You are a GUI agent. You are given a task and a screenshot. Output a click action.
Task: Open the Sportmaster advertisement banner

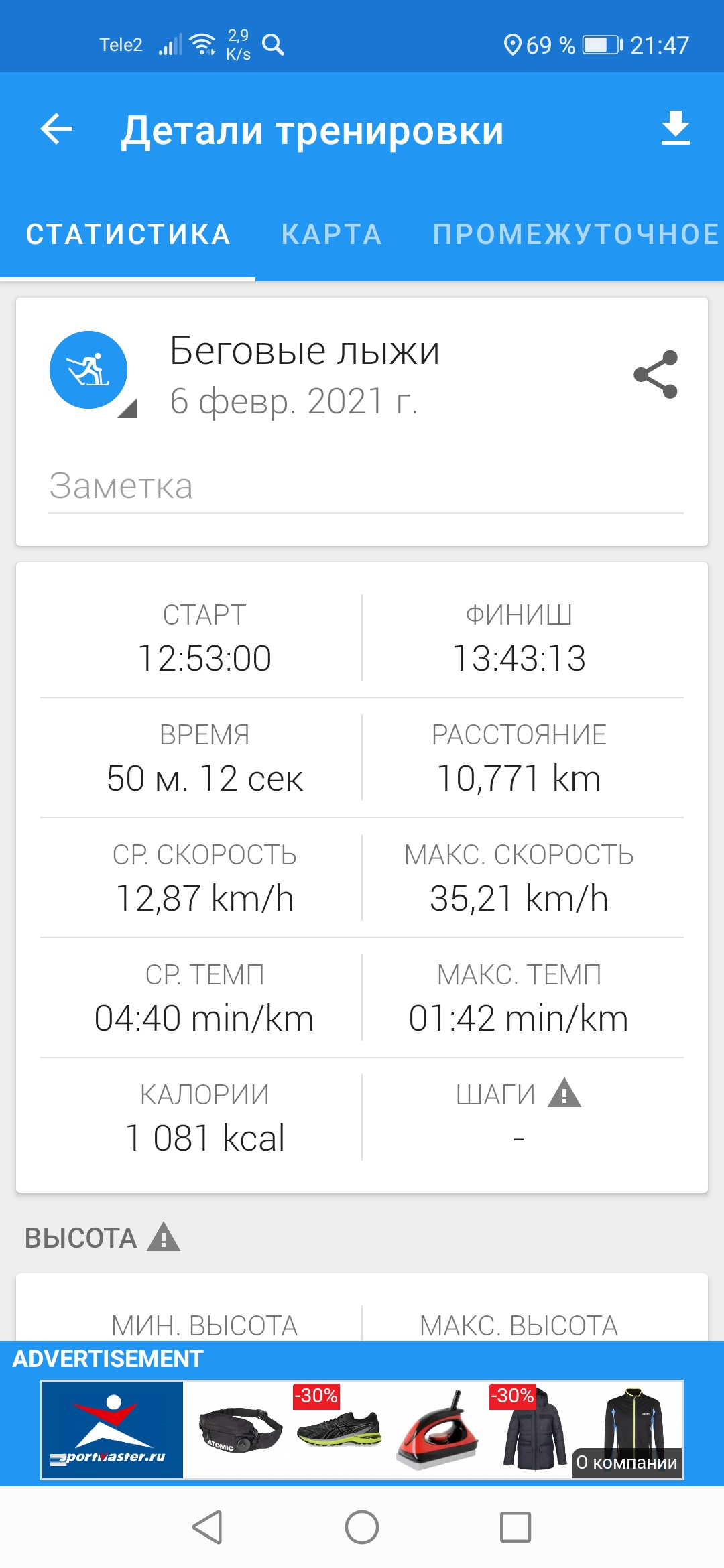pos(362,1429)
